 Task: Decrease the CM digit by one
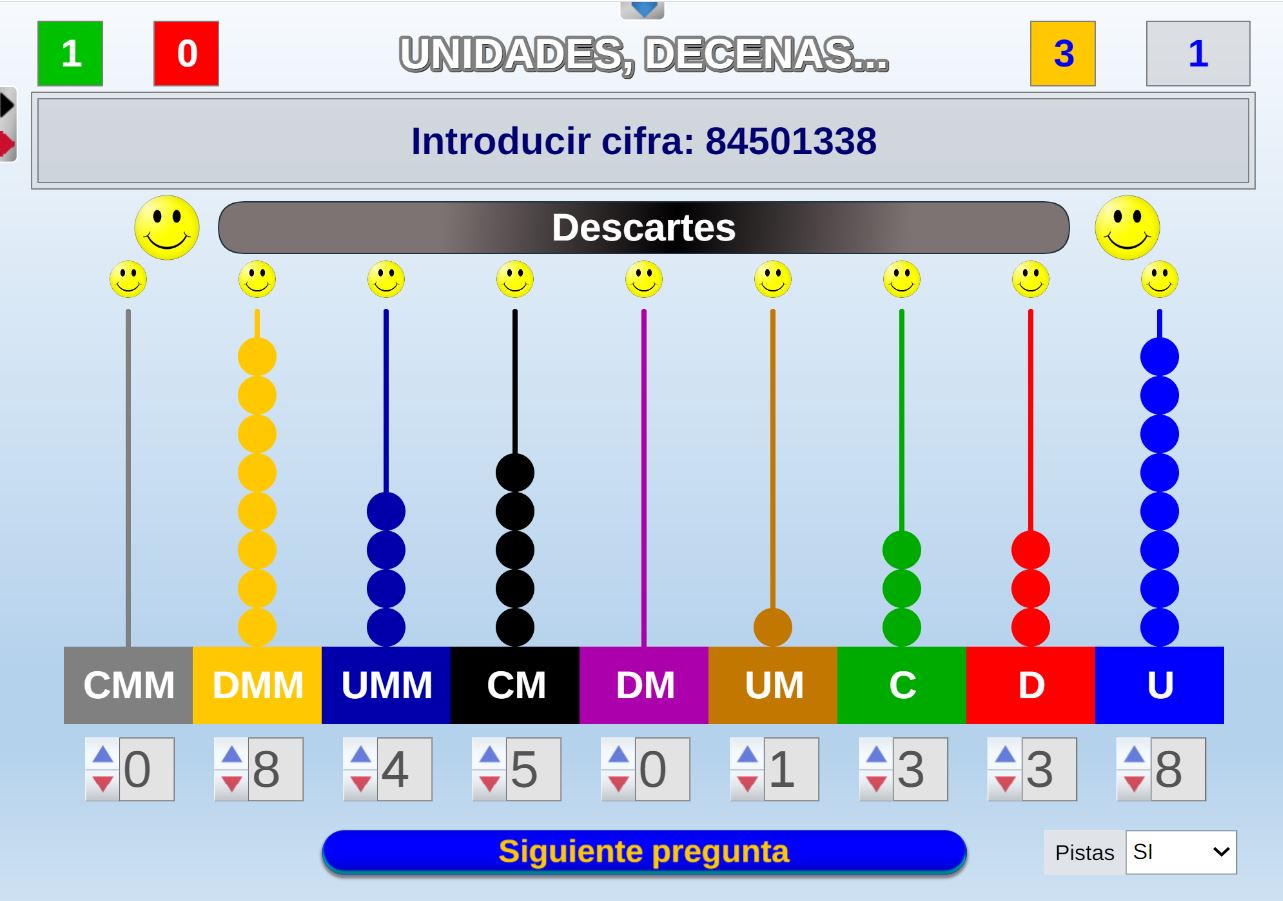(489, 784)
